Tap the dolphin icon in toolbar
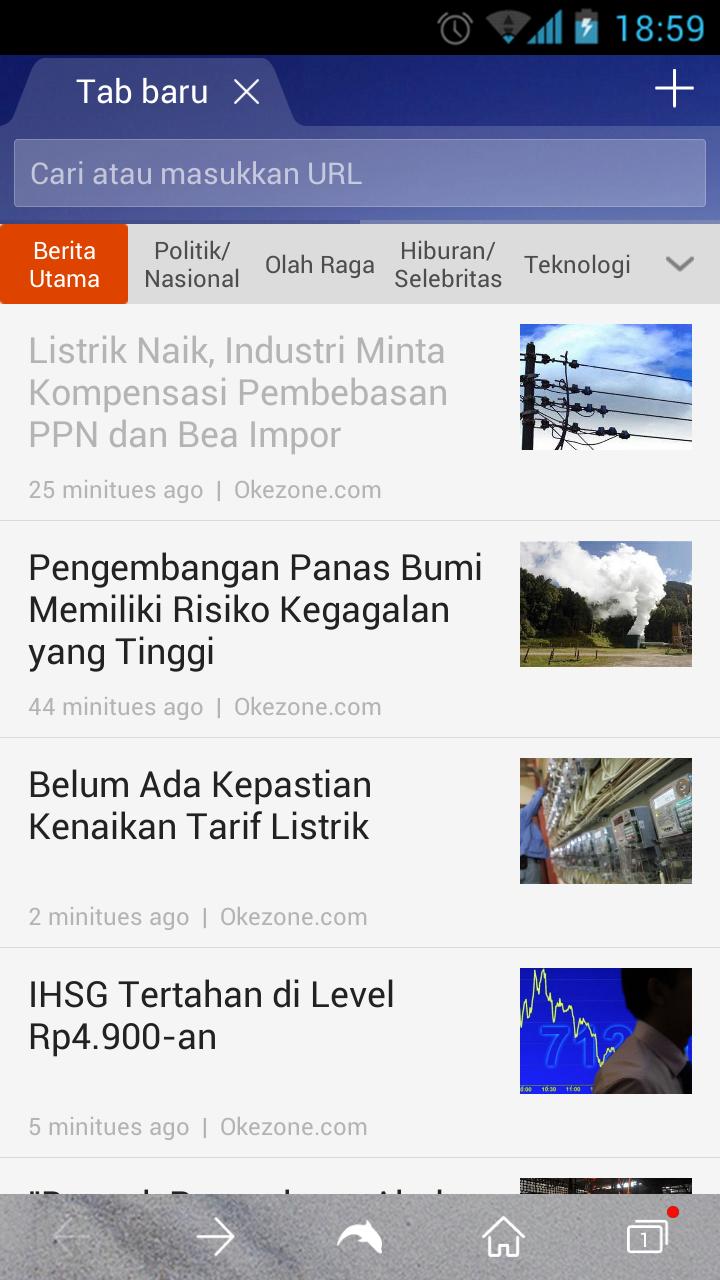This screenshot has width=720, height=1280. click(360, 1238)
